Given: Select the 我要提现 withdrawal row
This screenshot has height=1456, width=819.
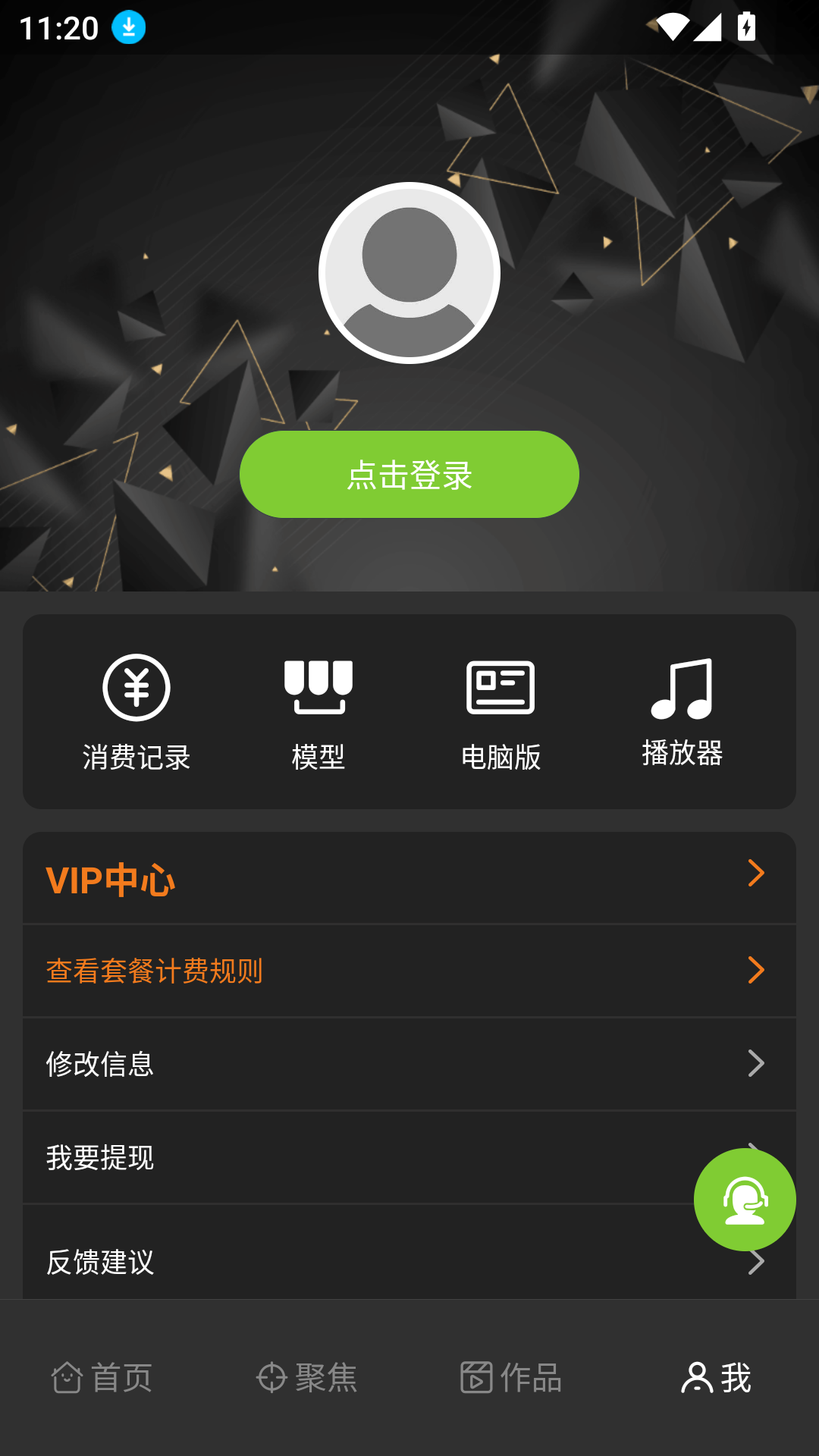Looking at the screenshot, I should coord(341,1157).
